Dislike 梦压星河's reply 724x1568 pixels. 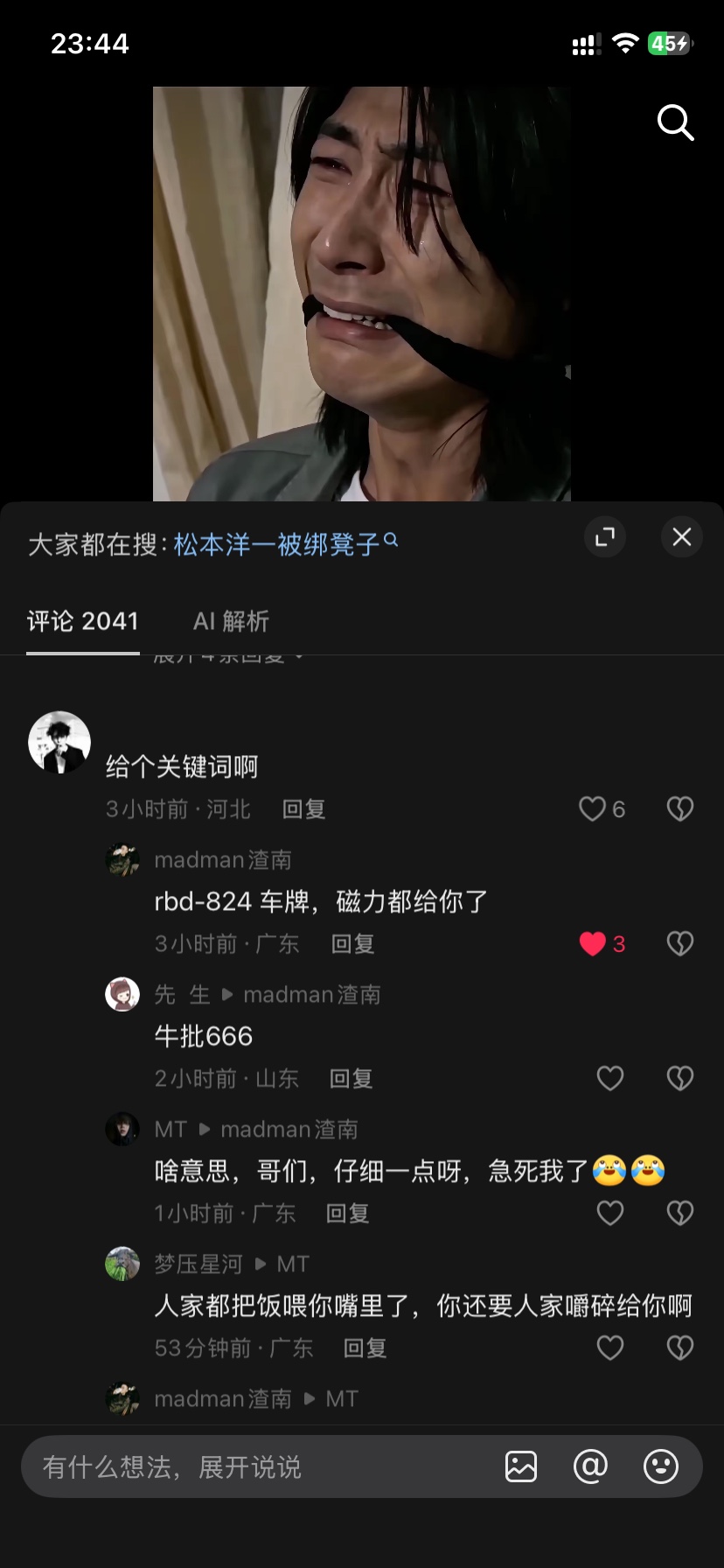pyautogui.click(x=680, y=1347)
